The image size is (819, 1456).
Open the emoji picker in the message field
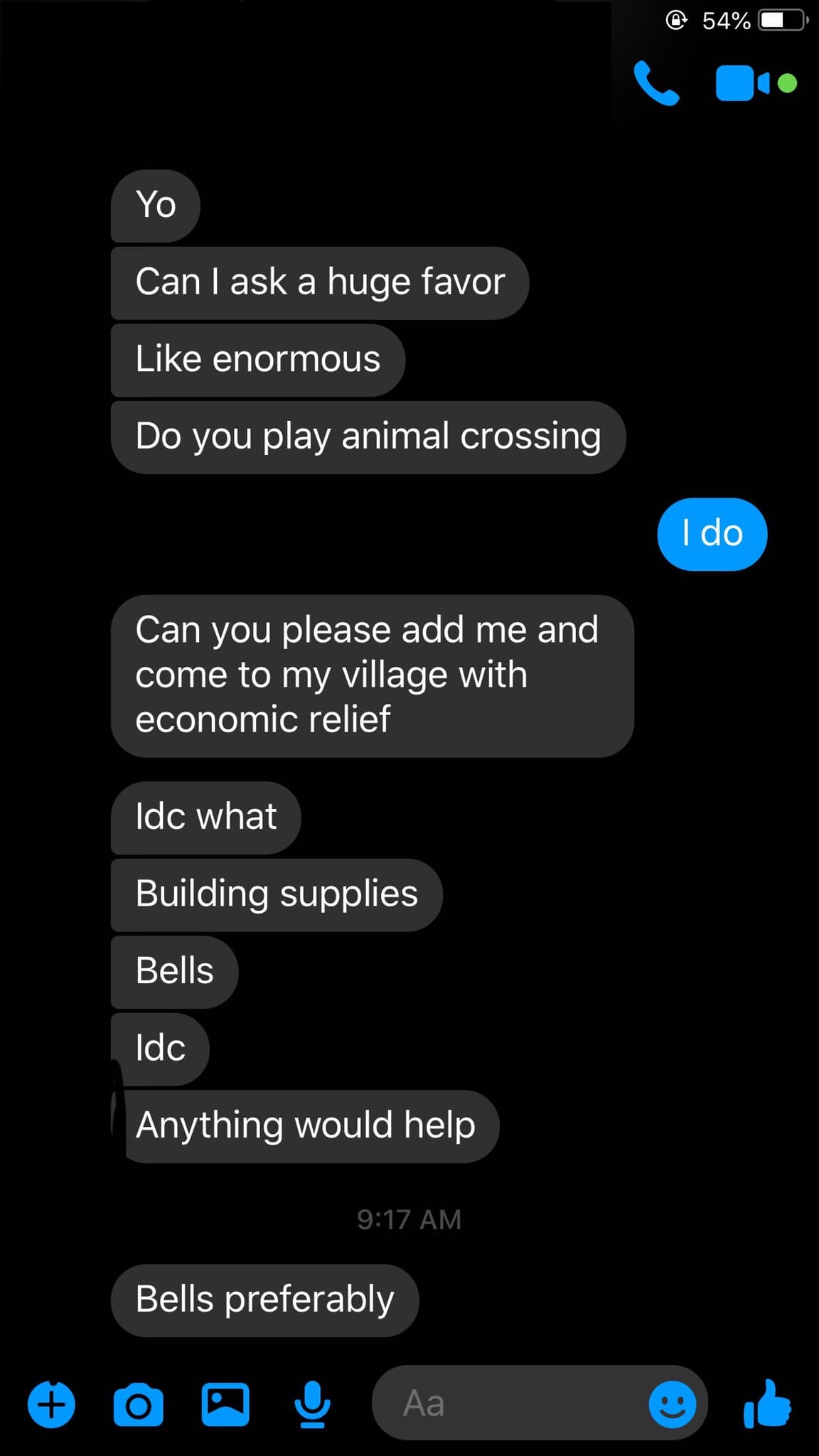pyautogui.click(x=672, y=1404)
